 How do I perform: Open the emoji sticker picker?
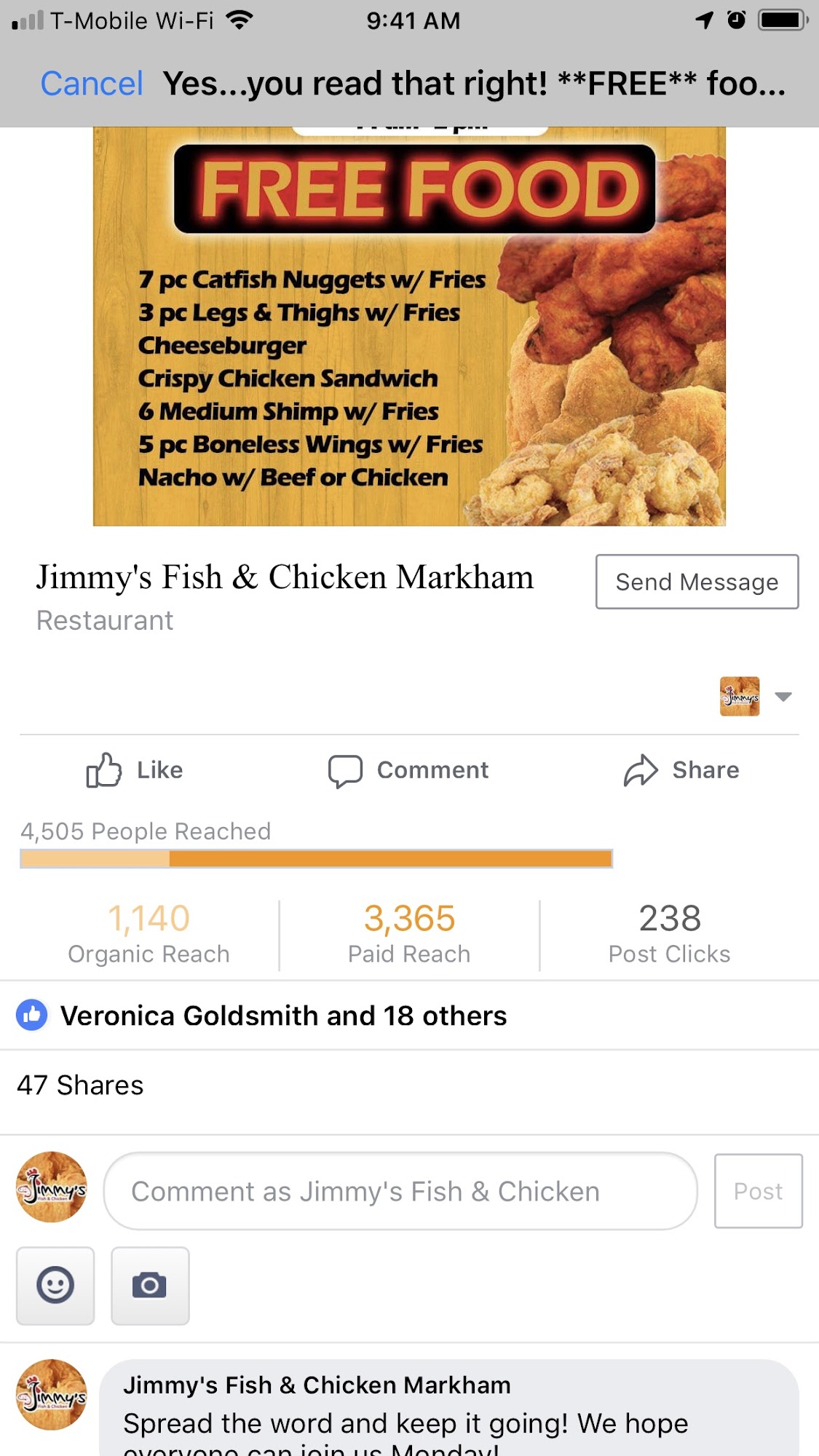pos(55,1286)
